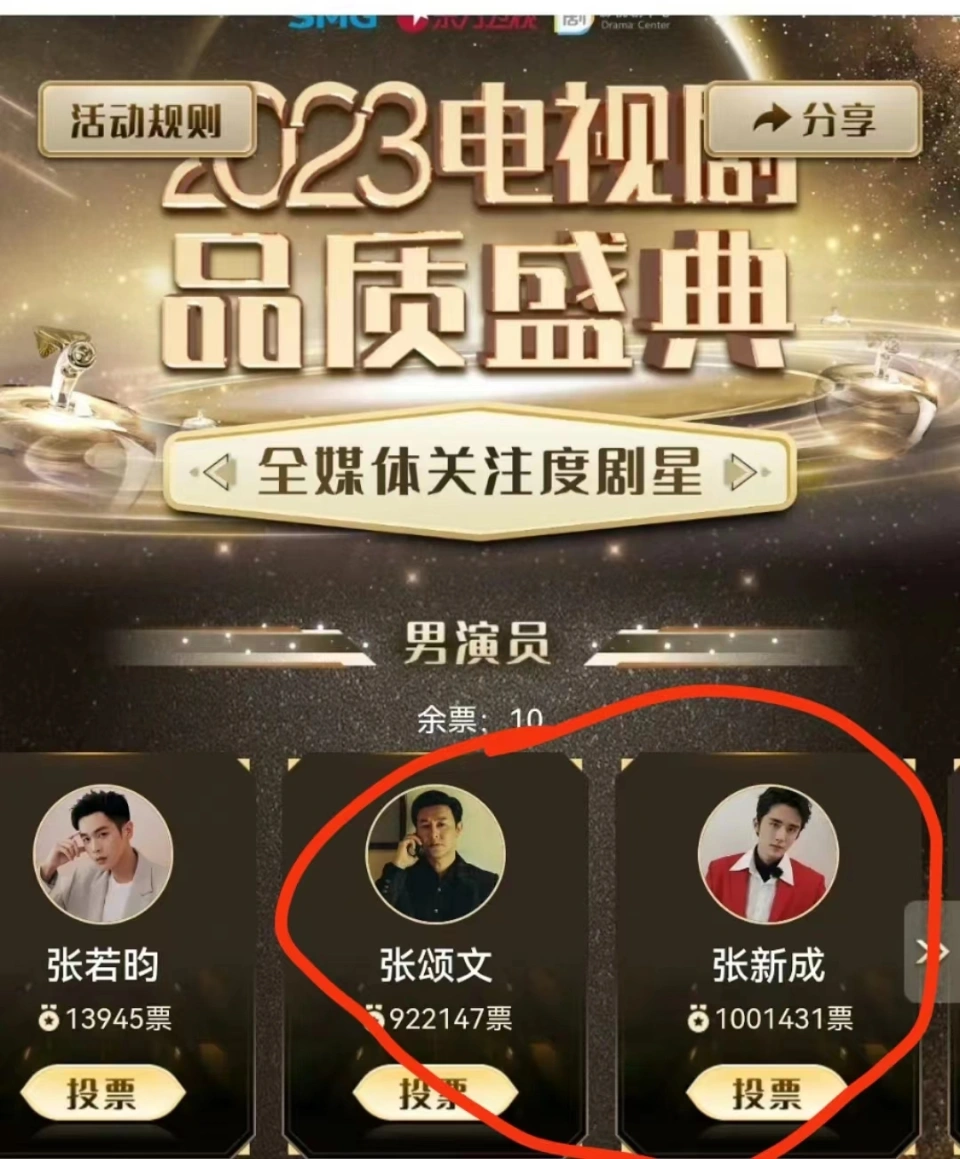Show next candidates with the right arrow
960x1159 pixels.
[932, 951]
